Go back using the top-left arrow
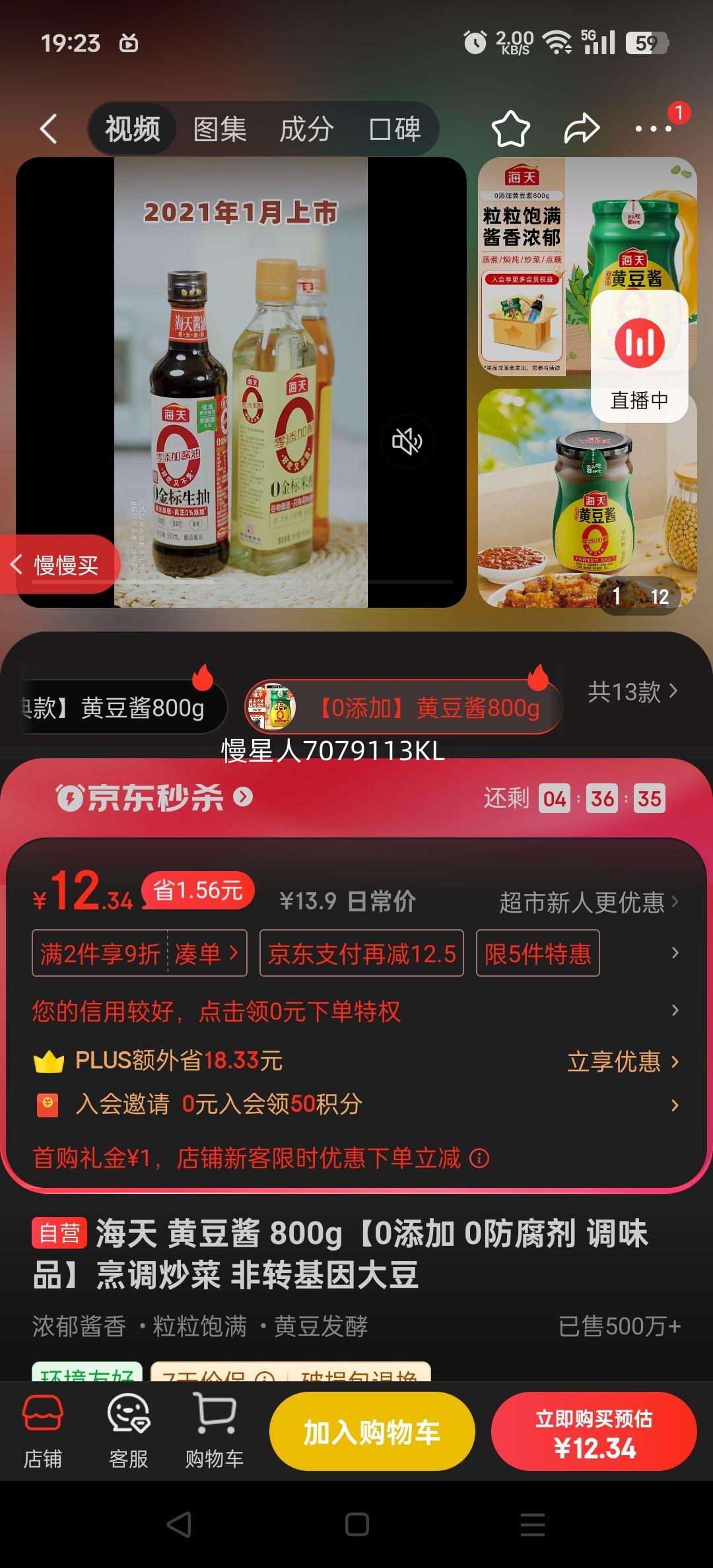 coord(49,129)
